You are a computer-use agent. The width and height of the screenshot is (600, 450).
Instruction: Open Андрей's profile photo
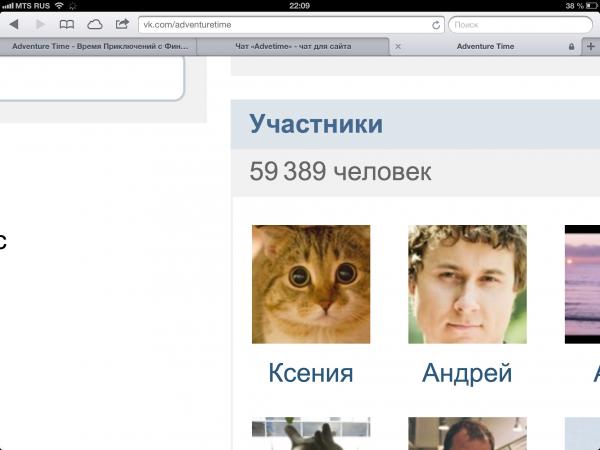467,284
